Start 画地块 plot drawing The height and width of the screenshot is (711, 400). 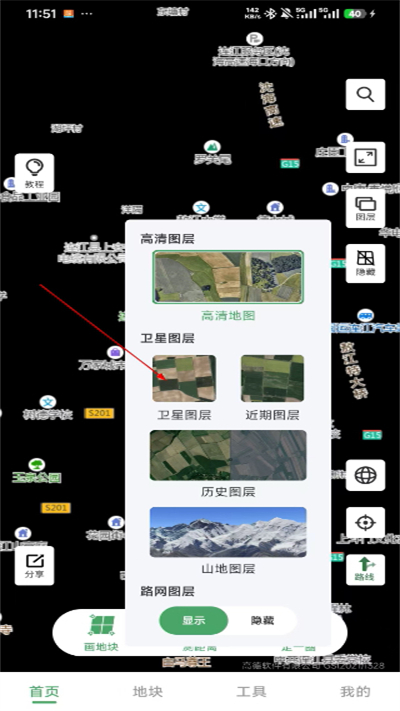click(102, 633)
